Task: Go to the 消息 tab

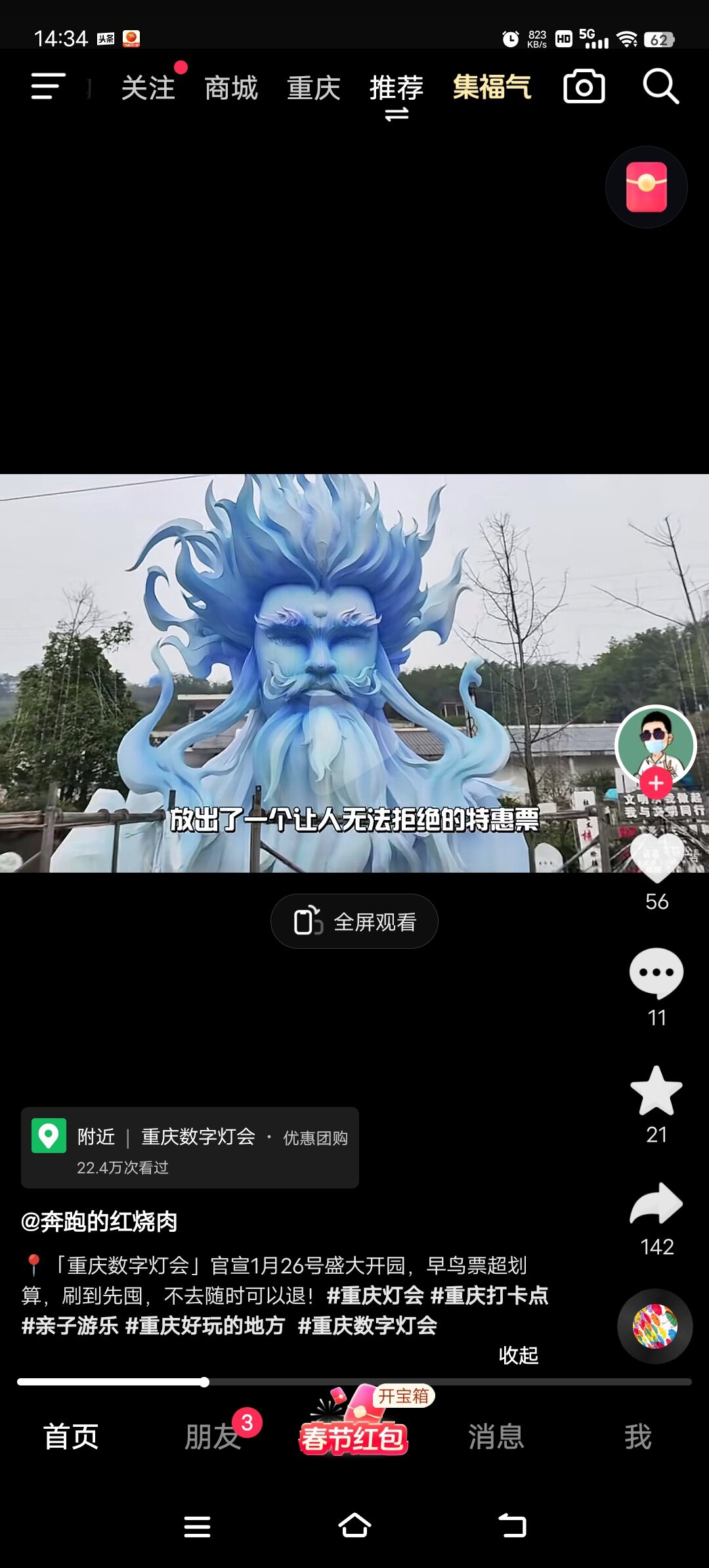Action: (x=496, y=1437)
